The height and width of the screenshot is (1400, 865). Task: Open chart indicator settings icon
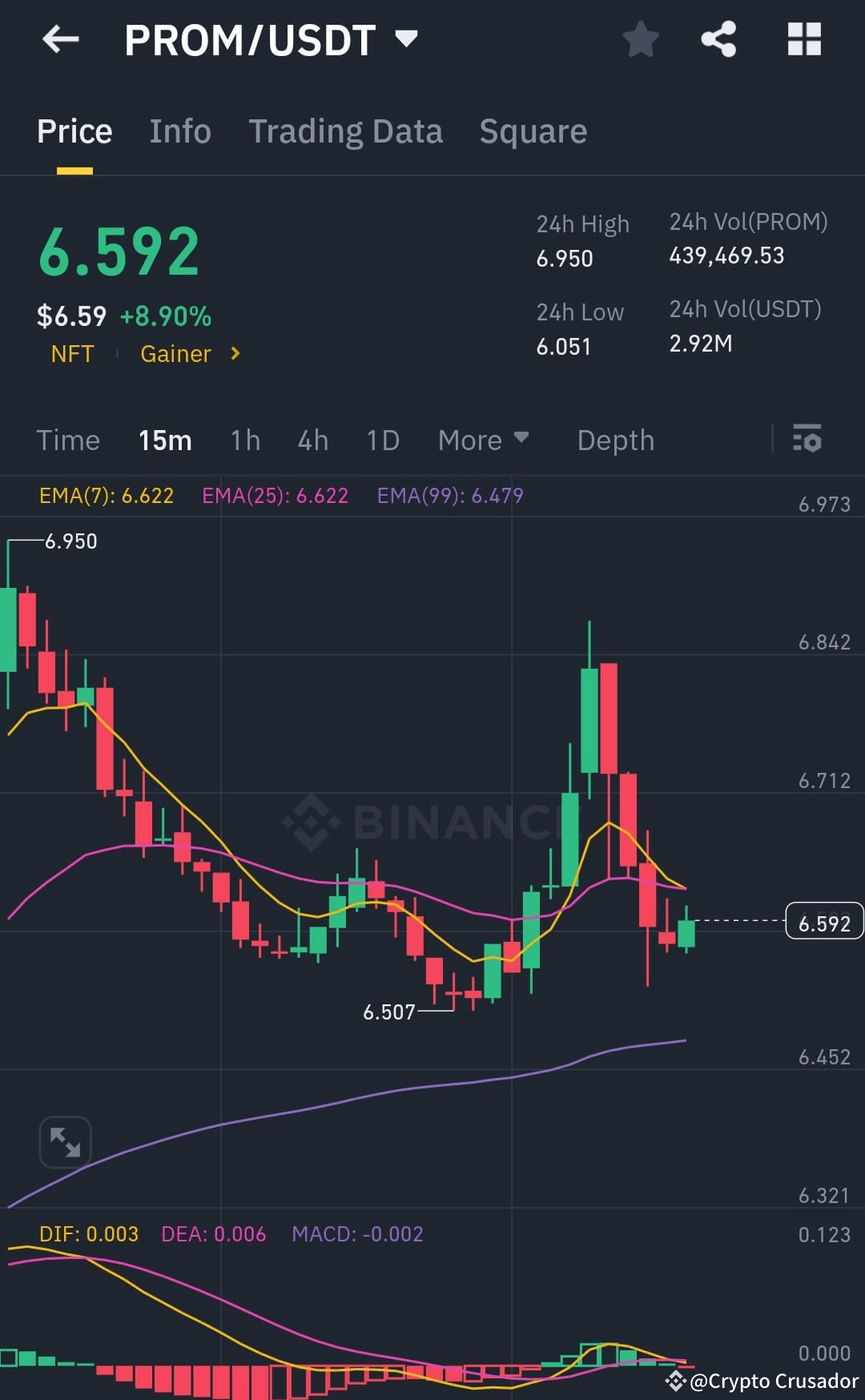coord(808,439)
